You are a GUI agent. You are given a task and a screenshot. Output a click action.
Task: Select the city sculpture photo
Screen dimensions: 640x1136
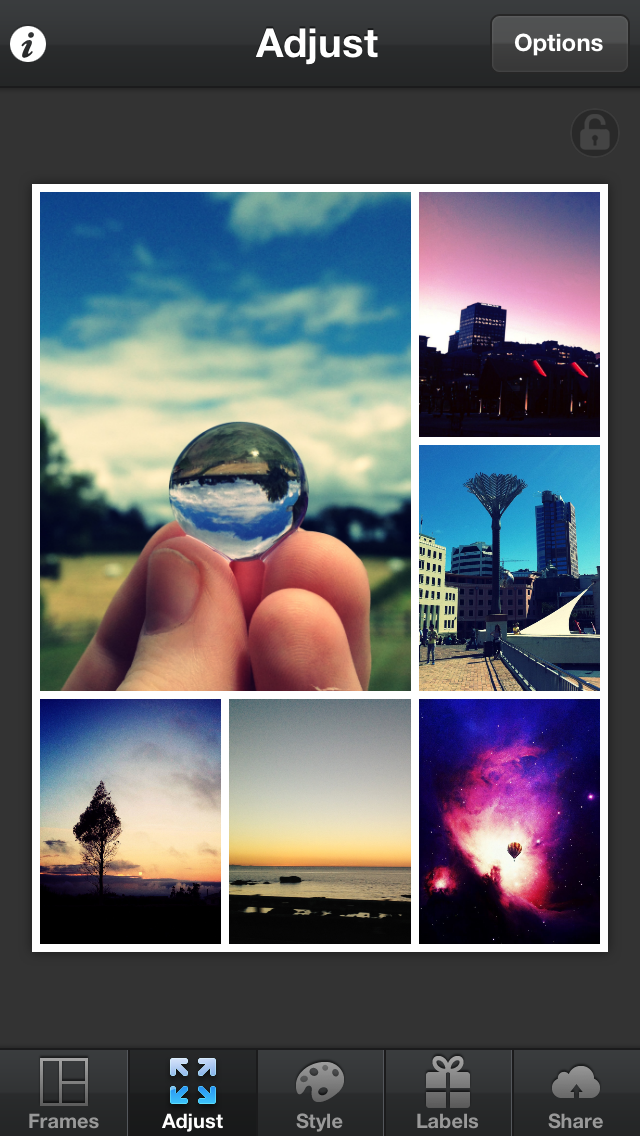509,567
